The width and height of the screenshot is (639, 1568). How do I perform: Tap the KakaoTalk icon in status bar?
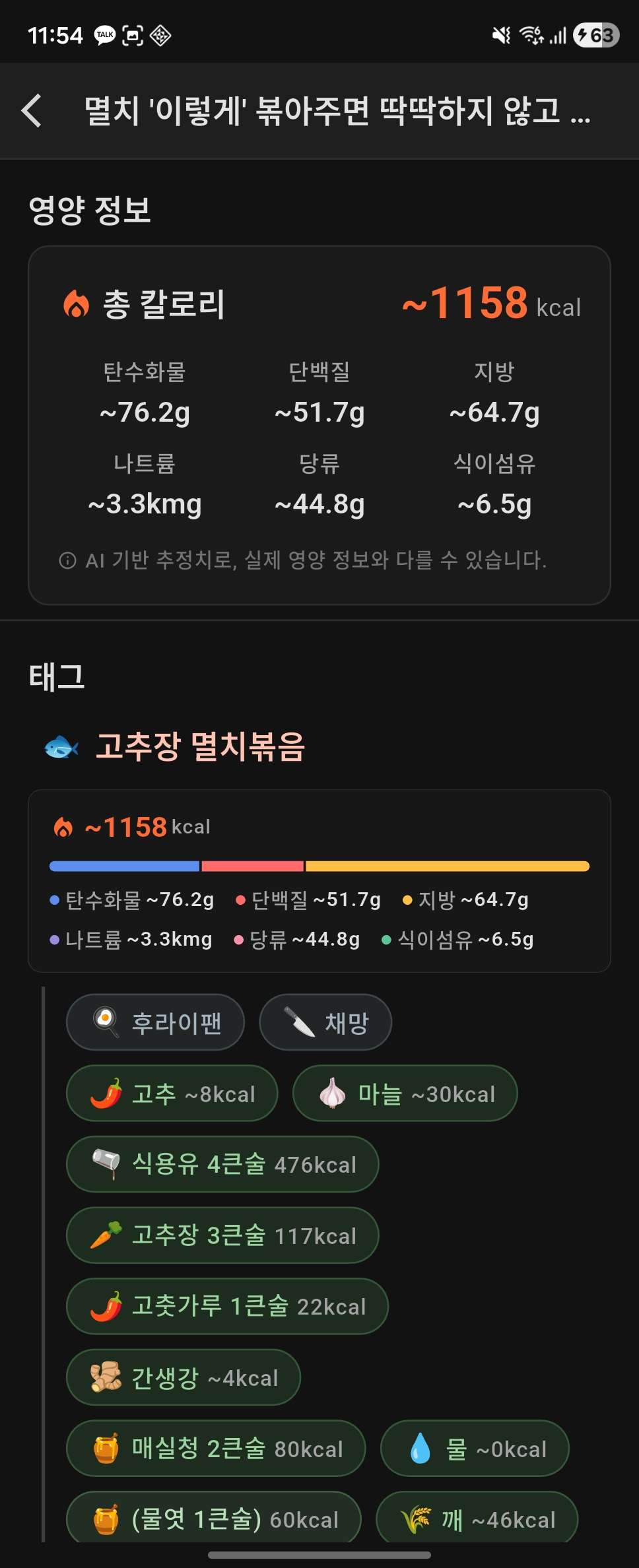(x=104, y=35)
